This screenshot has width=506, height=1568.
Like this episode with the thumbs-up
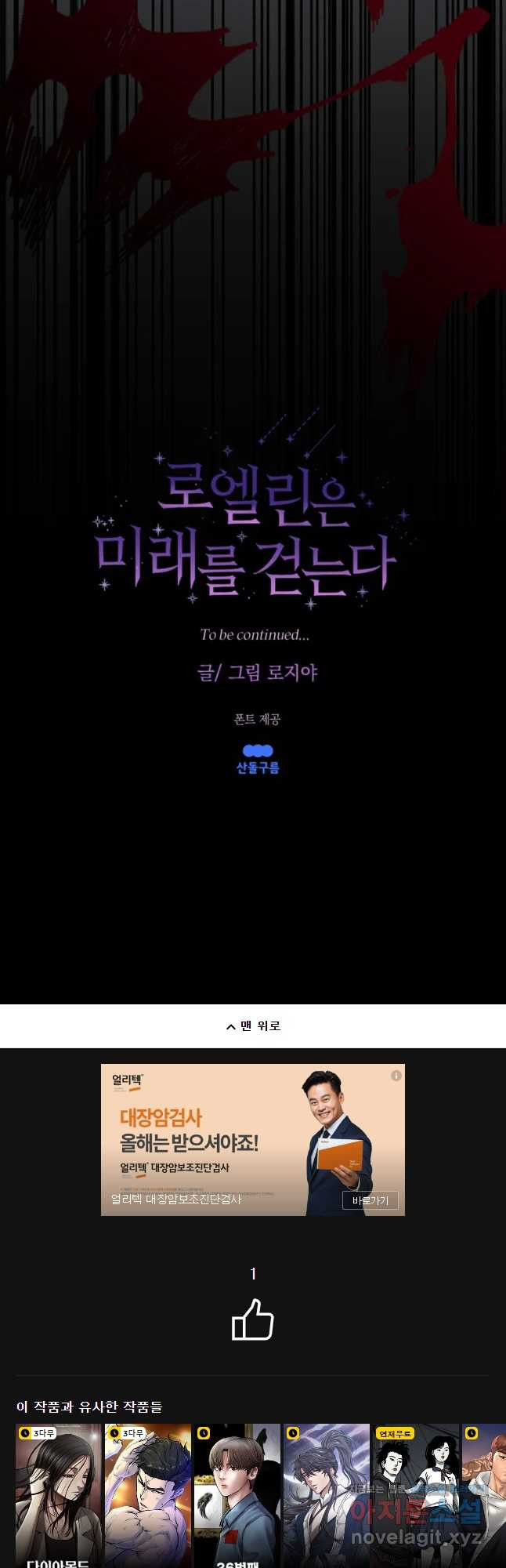(252, 1320)
